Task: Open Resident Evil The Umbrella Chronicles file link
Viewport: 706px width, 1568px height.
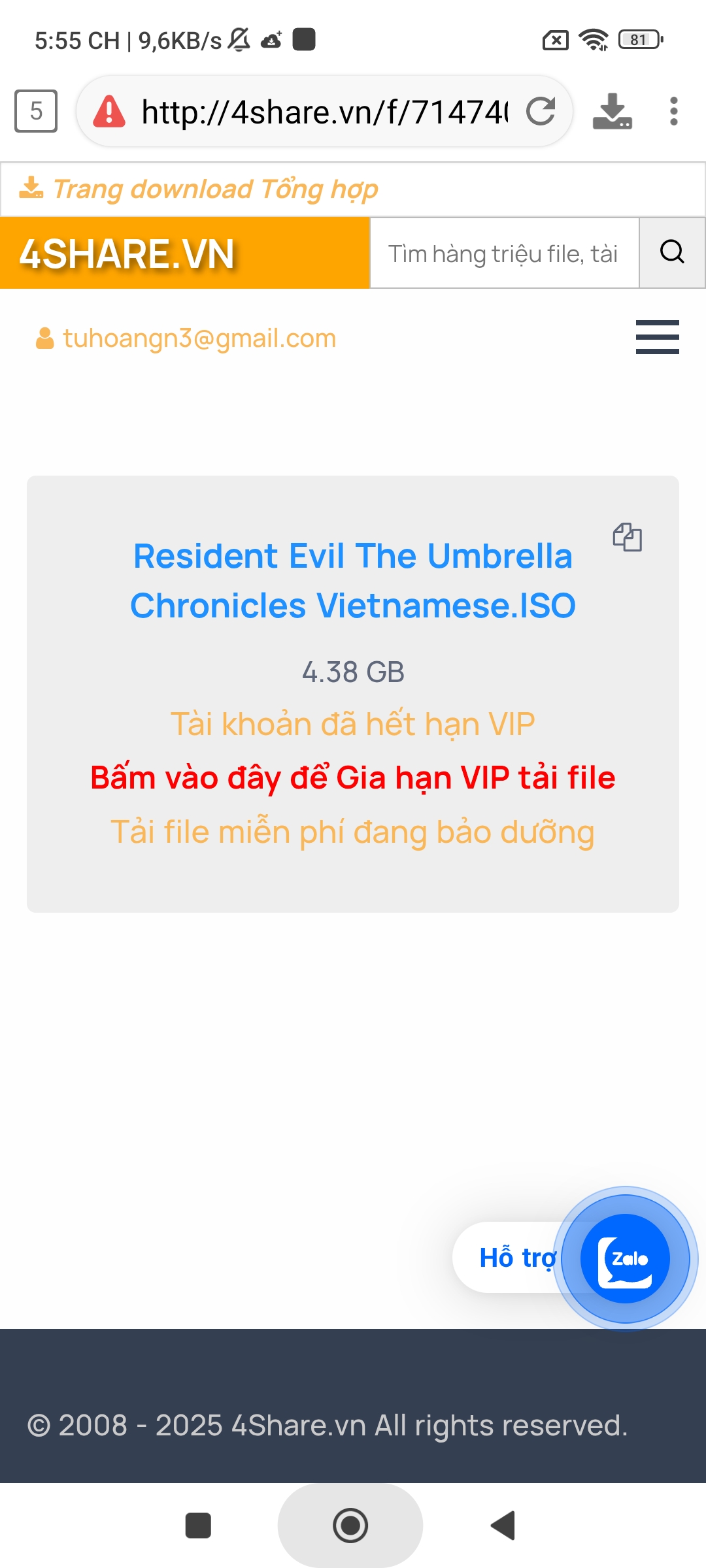Action: click(x=353, y=581)
